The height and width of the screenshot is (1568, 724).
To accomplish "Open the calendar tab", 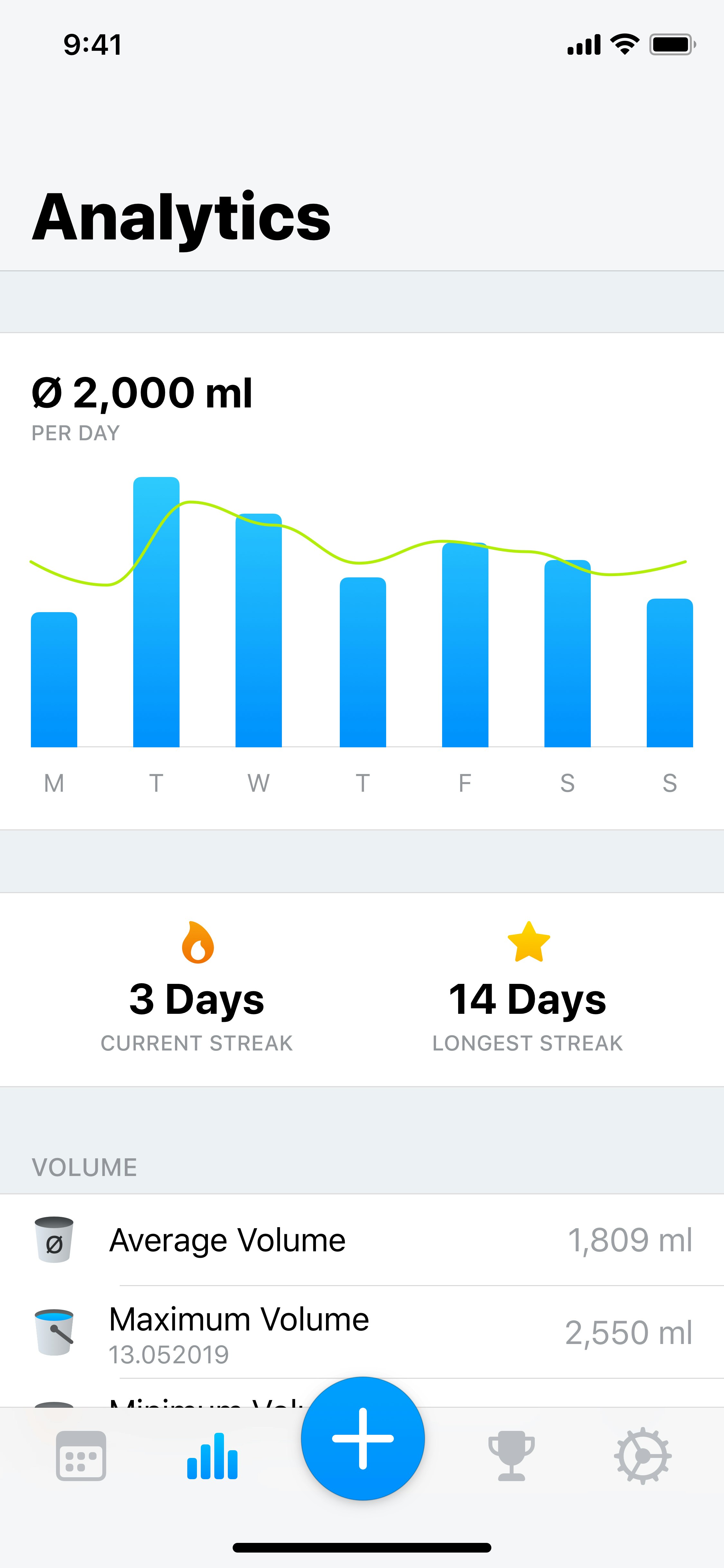I will point(81,1456).
